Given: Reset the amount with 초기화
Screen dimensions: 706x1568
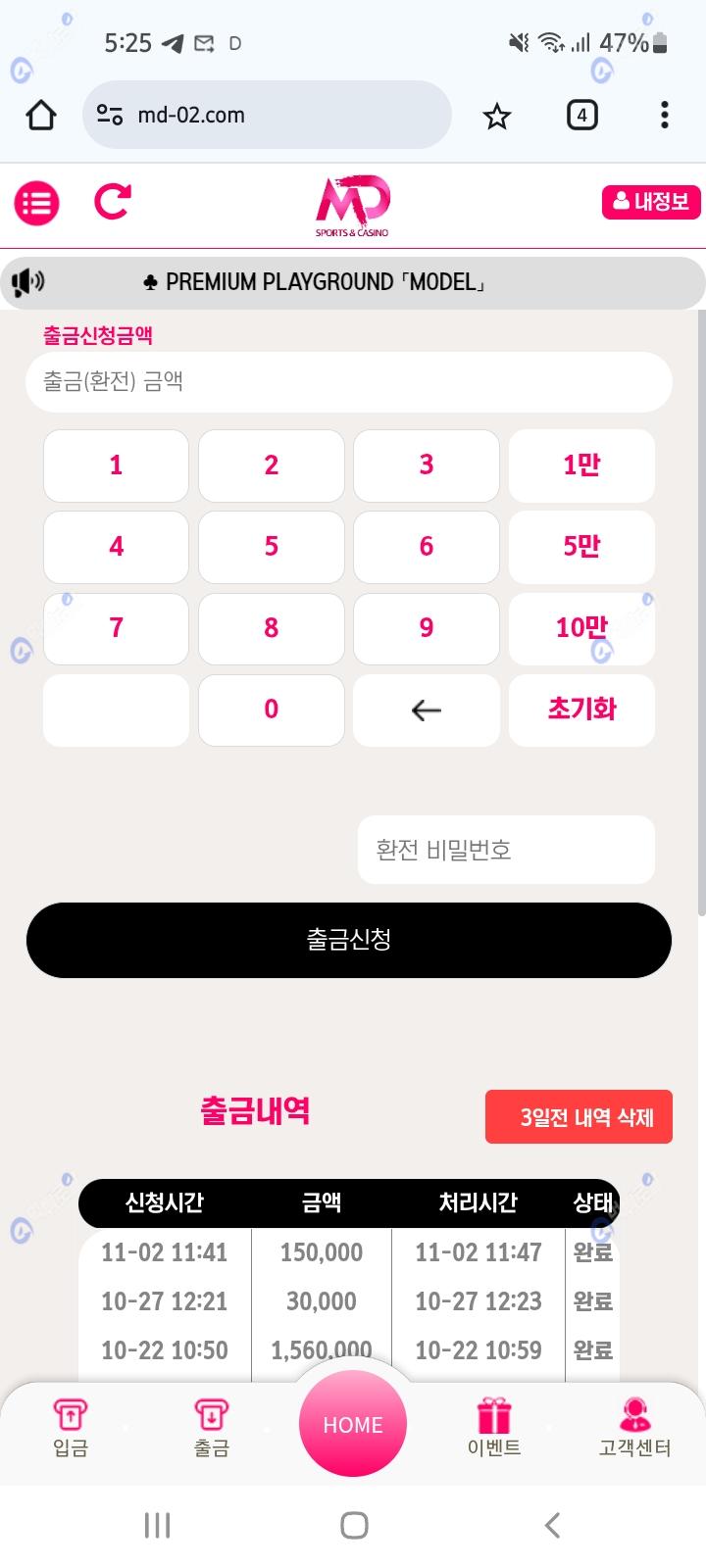Looking at the screenshot, I should tap(581, 710).
